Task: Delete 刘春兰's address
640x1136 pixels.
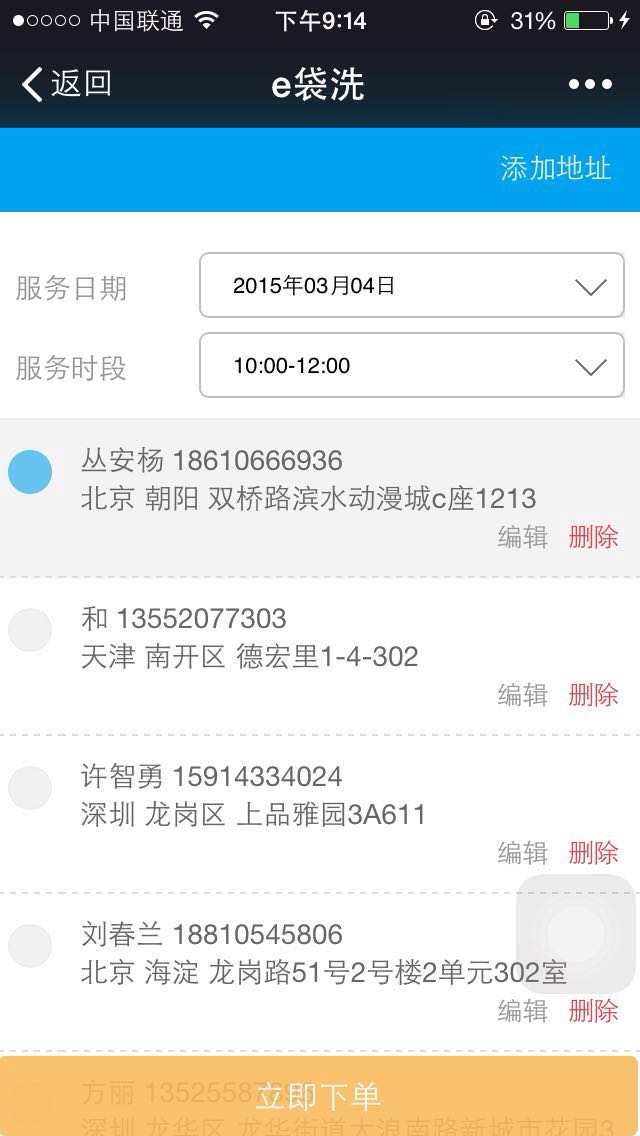Action: click(594, 1011)
